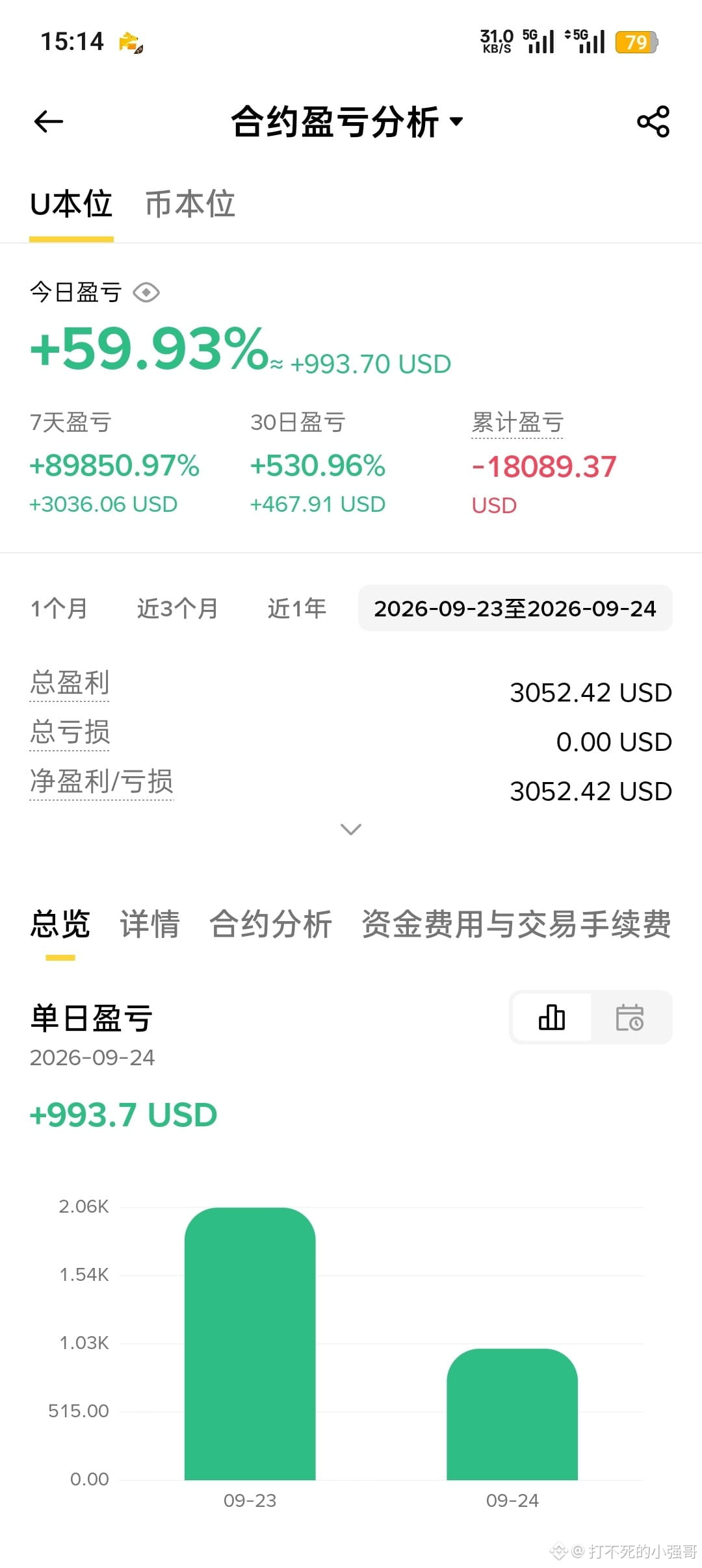This screenshot has width=702, height=1568.
Task: Select the U本位 tab
Action: click(x=71, y=204)
